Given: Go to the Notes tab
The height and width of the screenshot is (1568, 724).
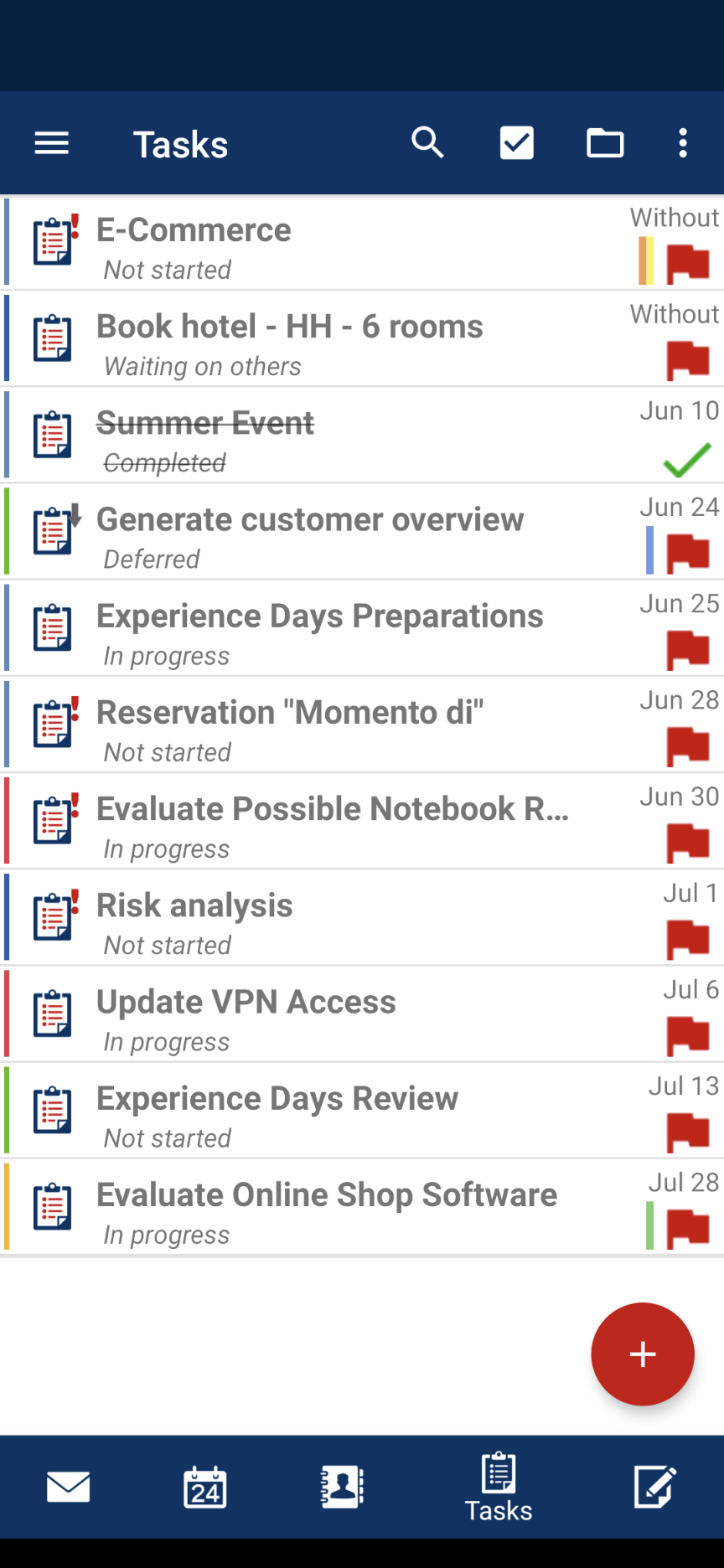Looking at the screenshot, I should (654, 1488).
